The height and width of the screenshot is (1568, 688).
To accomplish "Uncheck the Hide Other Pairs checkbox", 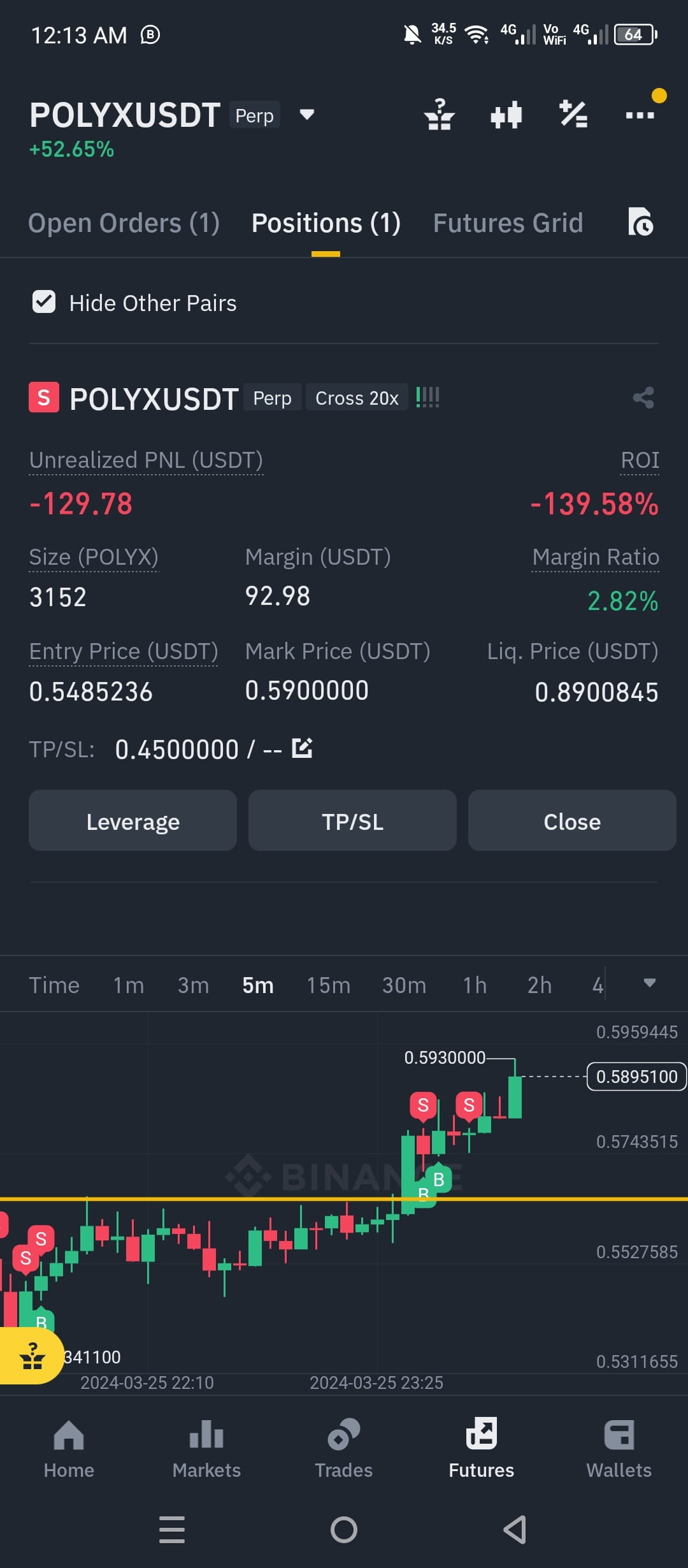I will [x=43, y=302].
